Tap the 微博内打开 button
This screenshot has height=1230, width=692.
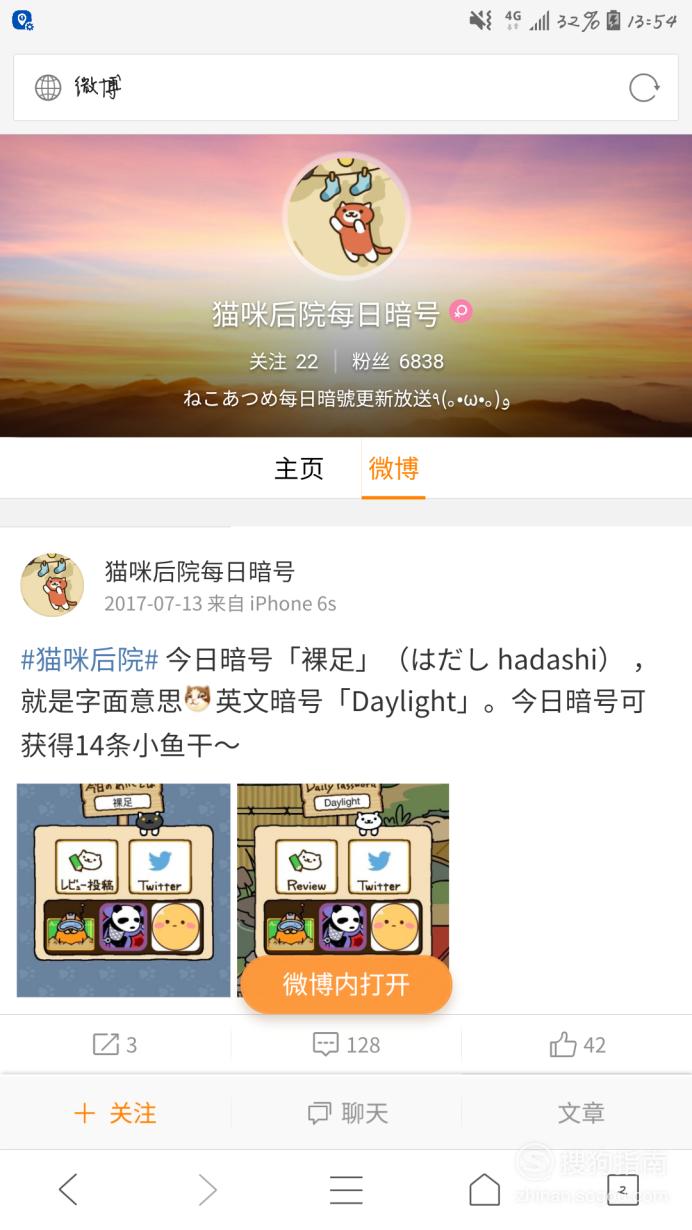point(346,984)
